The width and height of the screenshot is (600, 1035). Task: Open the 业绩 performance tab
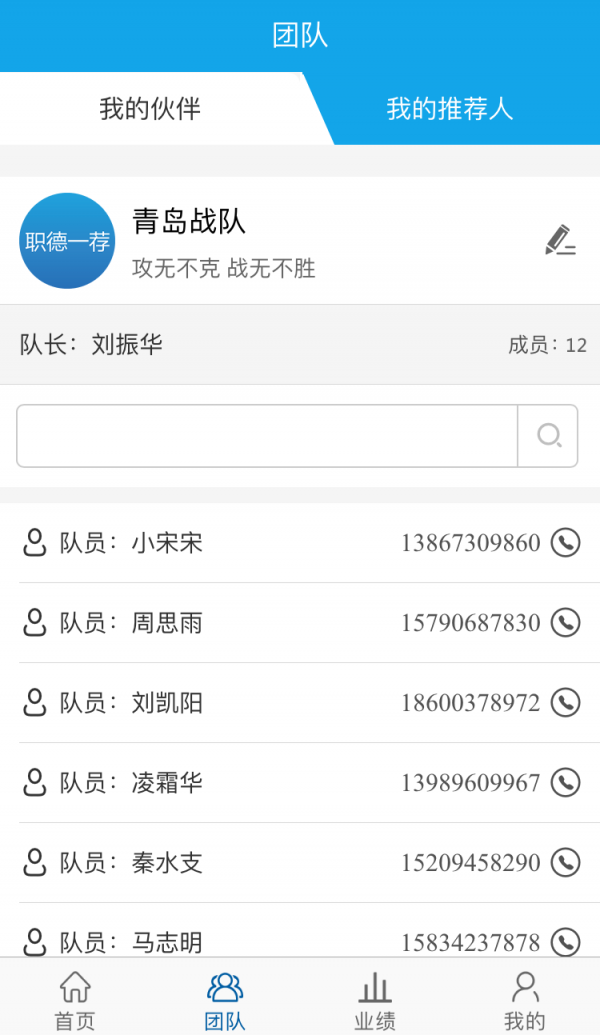[x=375, y=999]
